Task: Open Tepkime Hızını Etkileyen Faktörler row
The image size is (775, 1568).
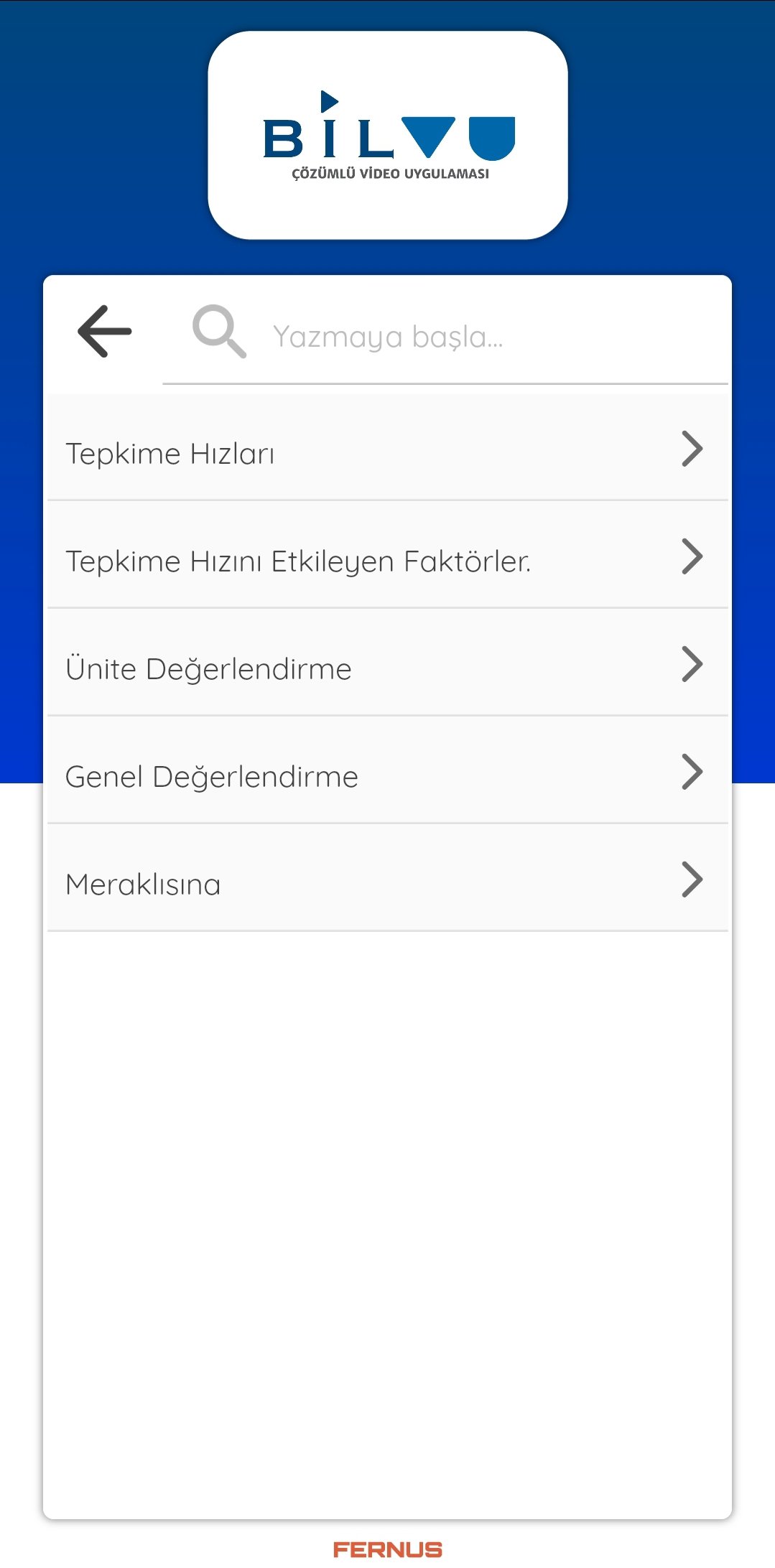Action: (388, 555)
